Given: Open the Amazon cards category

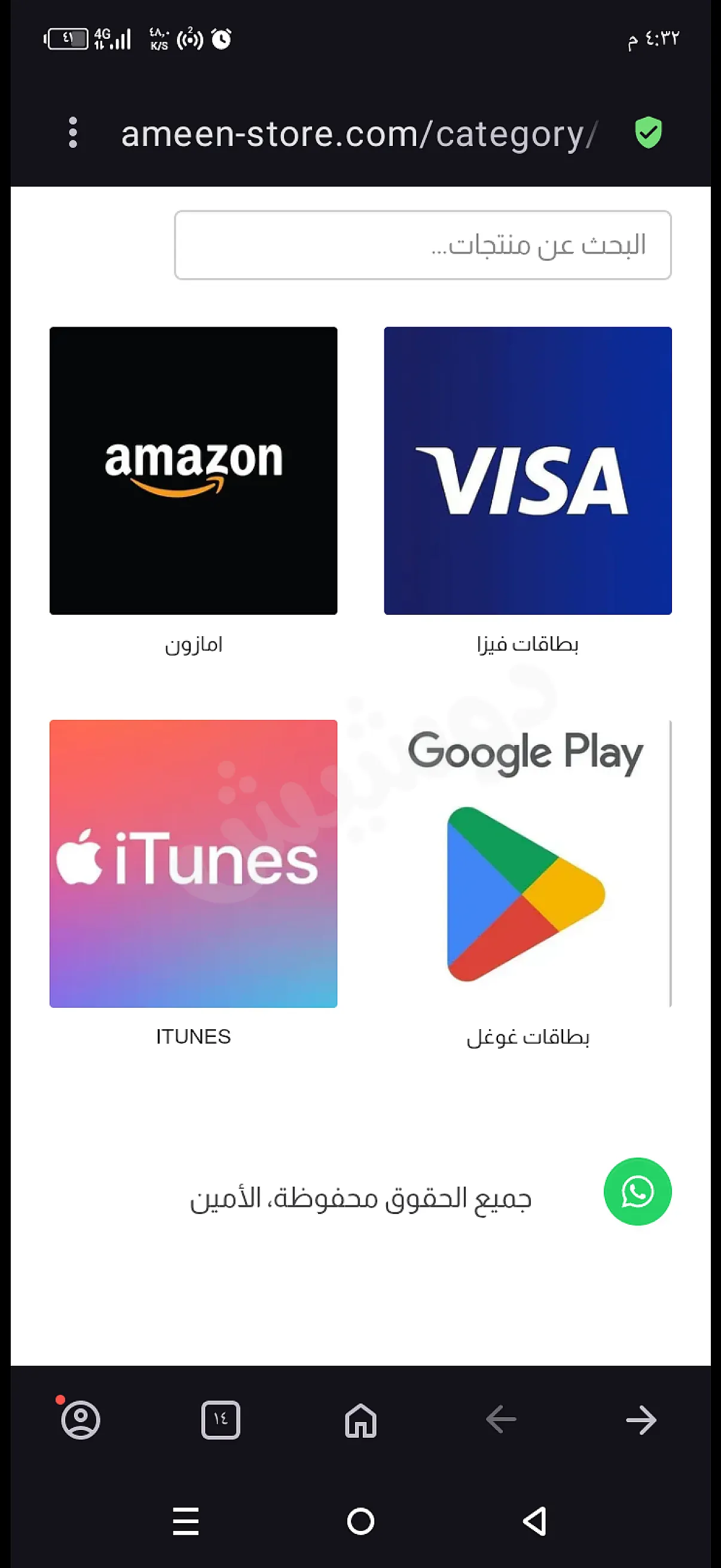Looking at the screenshot, I should [194, 471].
